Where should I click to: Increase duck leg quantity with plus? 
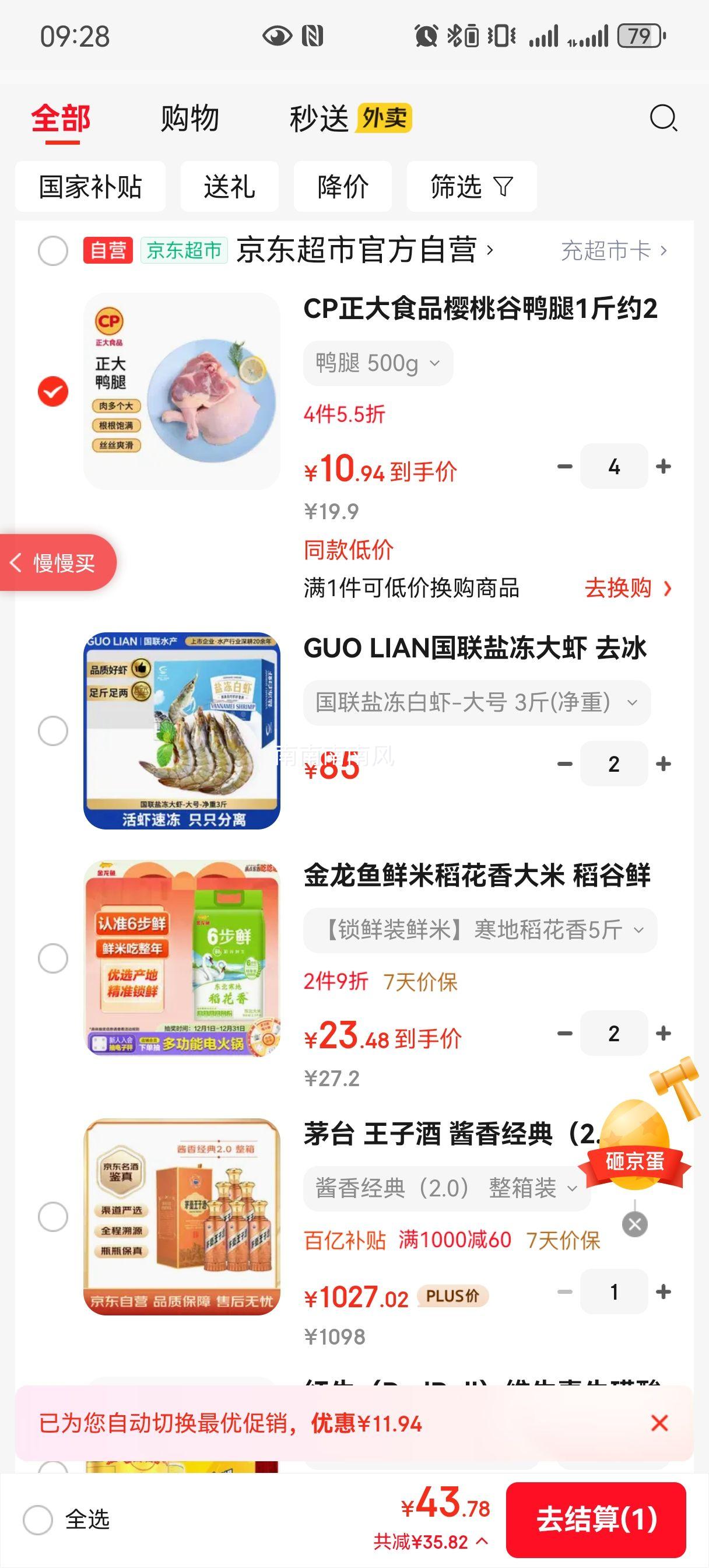point(664,466)
